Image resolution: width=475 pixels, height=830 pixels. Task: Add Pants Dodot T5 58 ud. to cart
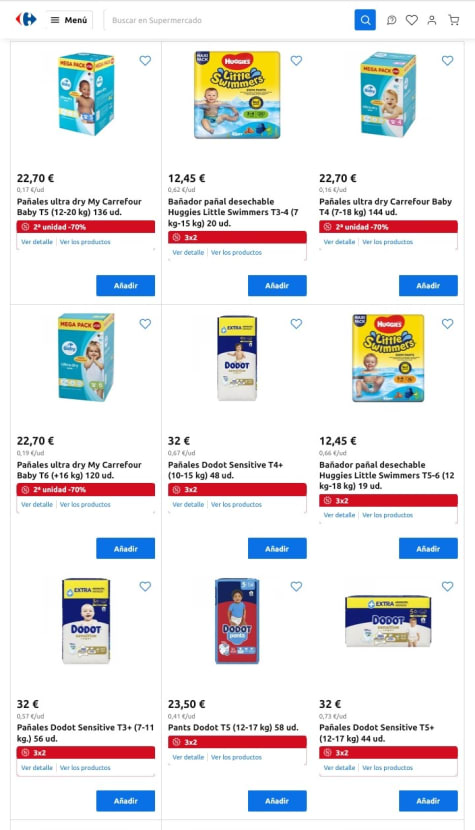pyautogui.click(x=277, y=801)
